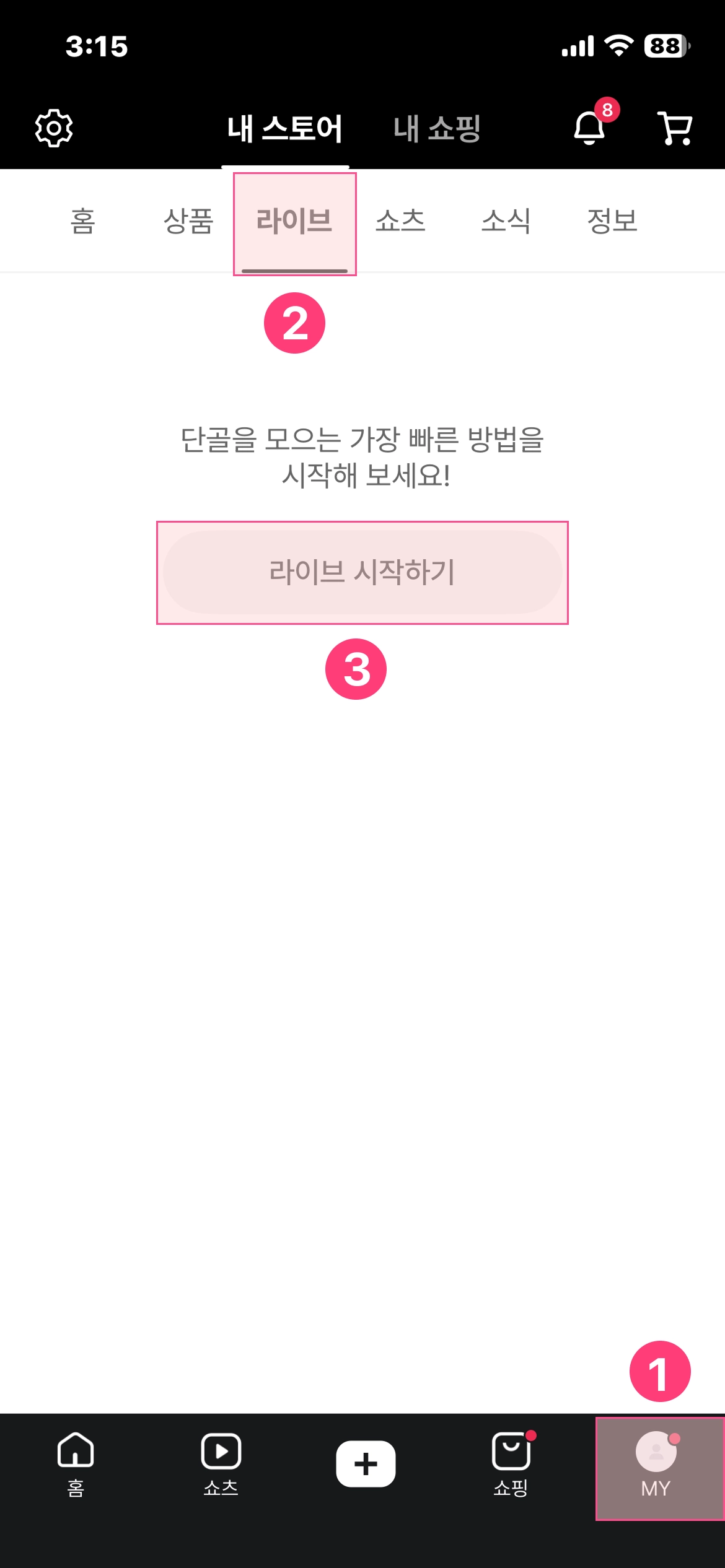Open the notifications bell
Viewport: 725px width, 1568px height.
[589, 128]
